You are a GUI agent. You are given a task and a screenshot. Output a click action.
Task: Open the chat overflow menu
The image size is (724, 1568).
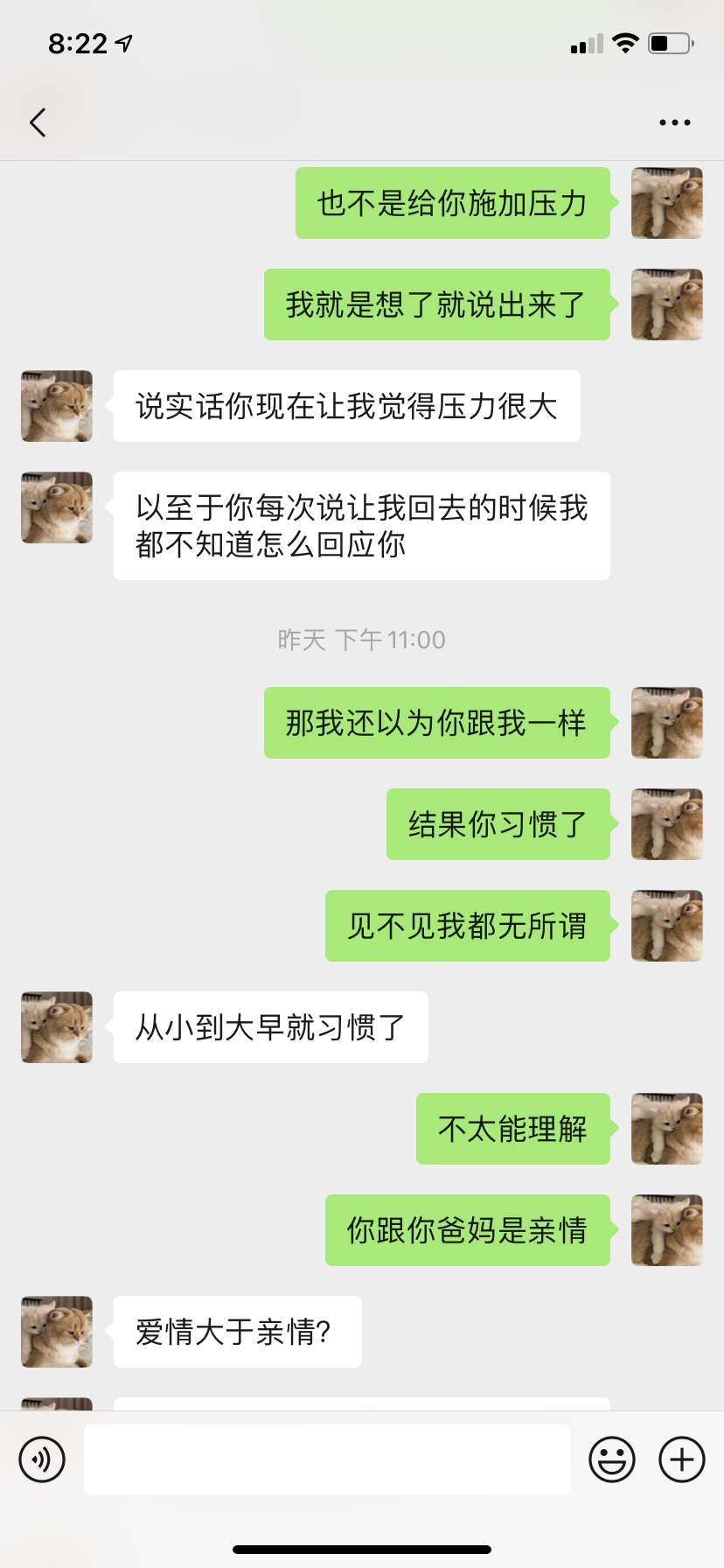pyautogui.click(x=674, y=122)
